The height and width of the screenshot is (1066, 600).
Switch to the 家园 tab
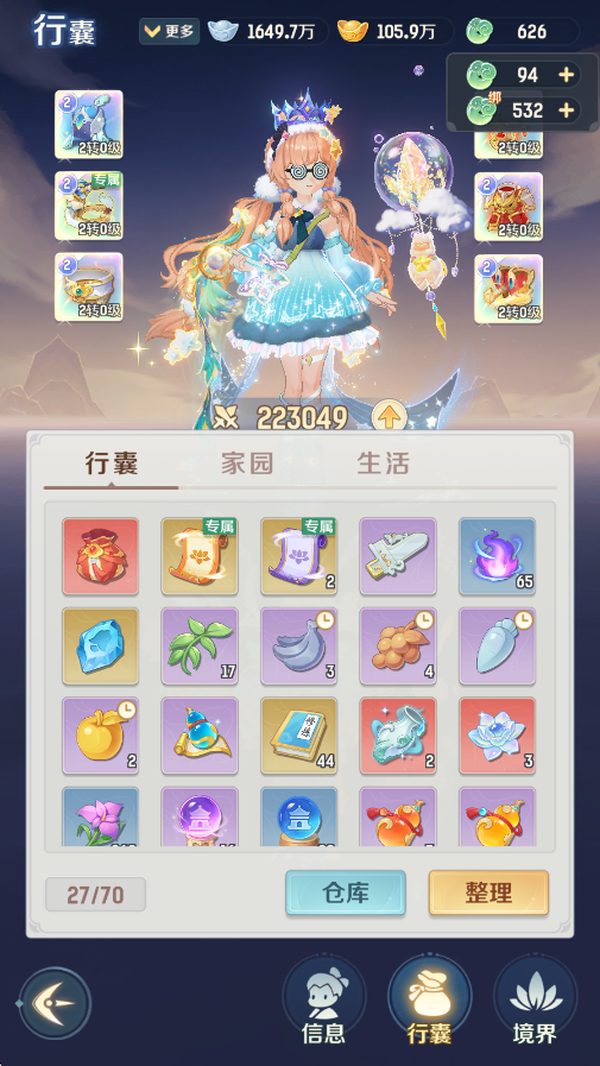(x=247, y=464)
